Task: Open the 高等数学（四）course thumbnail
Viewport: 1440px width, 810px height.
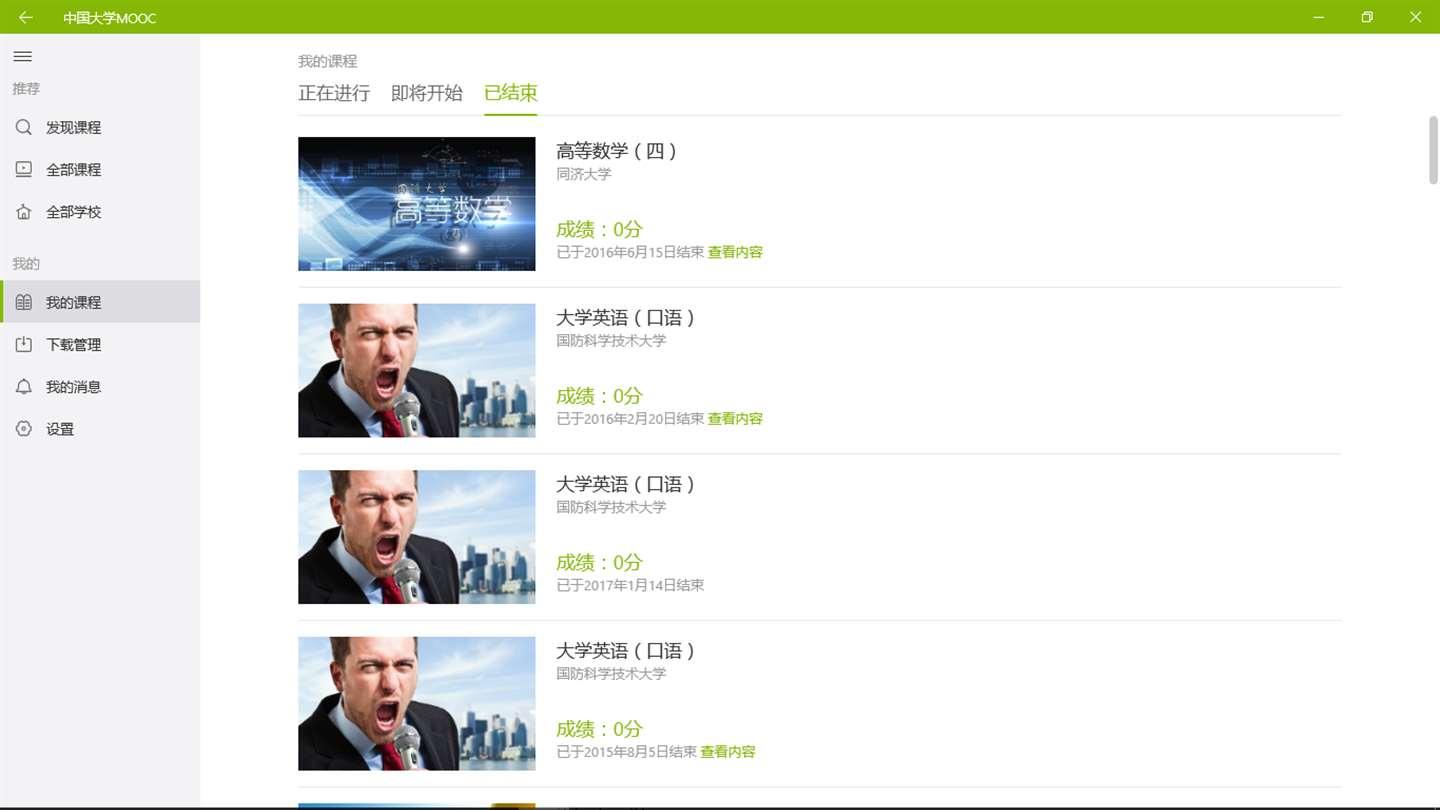Action: coord(416,204)
